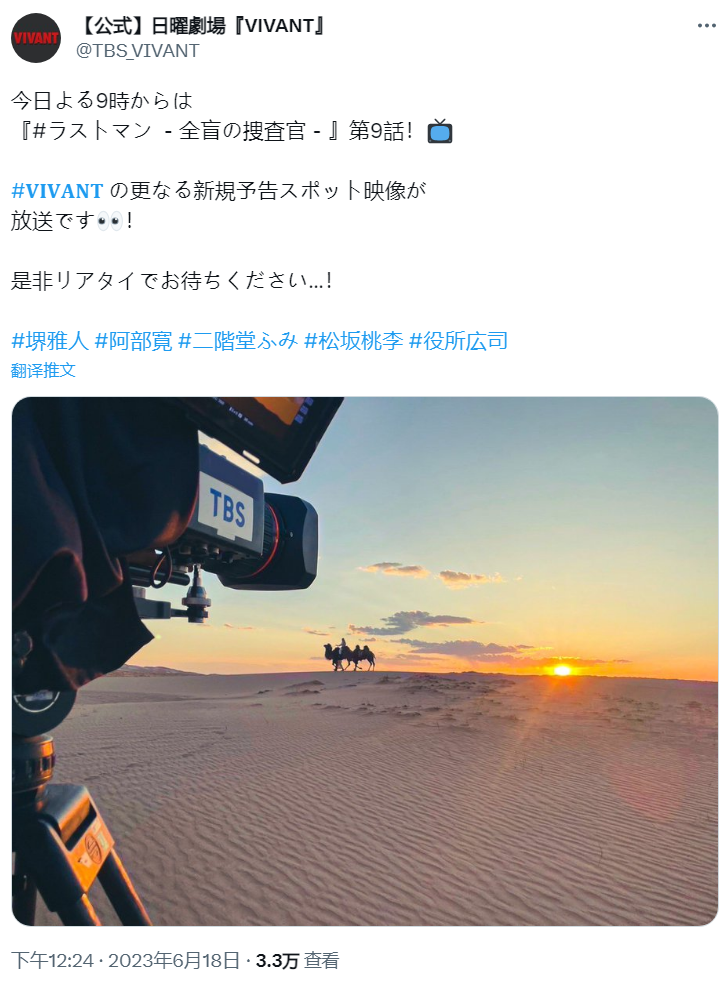Open the #松坂桃李 hashtag
This screenshot has height=984, width=728.
pos(353,341)
